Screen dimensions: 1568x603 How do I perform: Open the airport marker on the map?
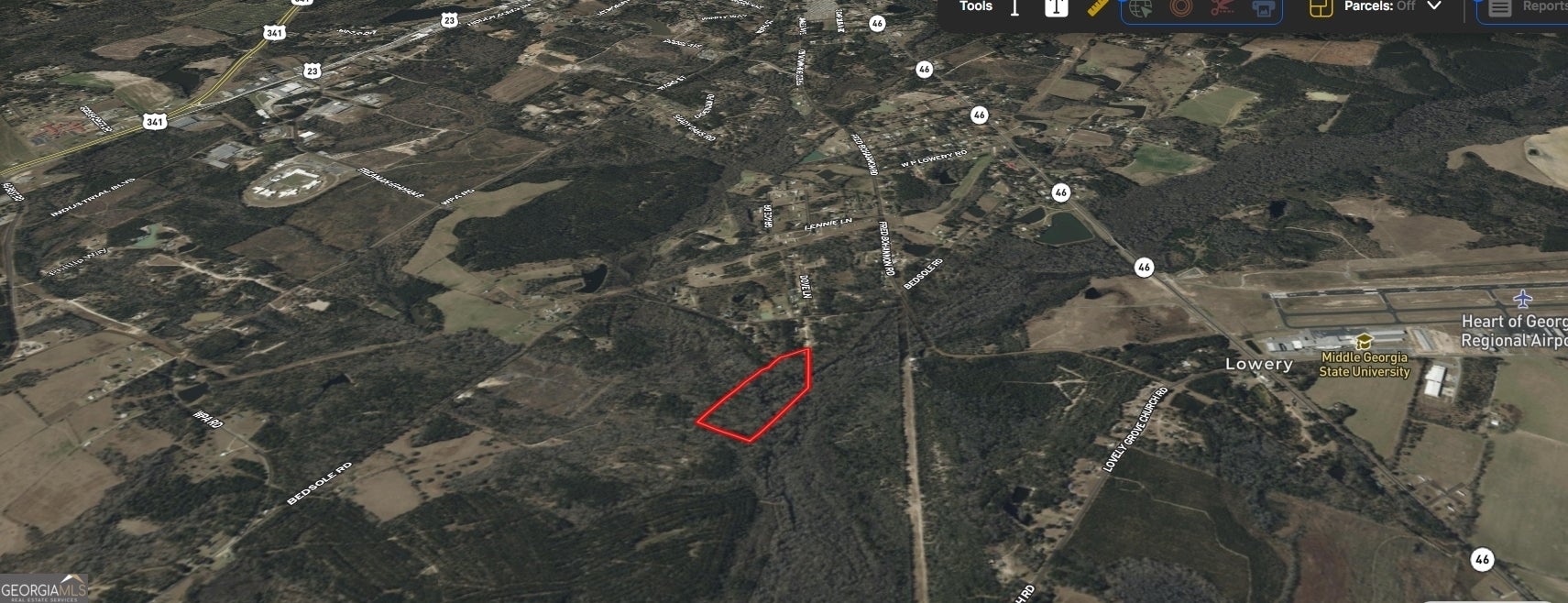tap(1522, 299)
